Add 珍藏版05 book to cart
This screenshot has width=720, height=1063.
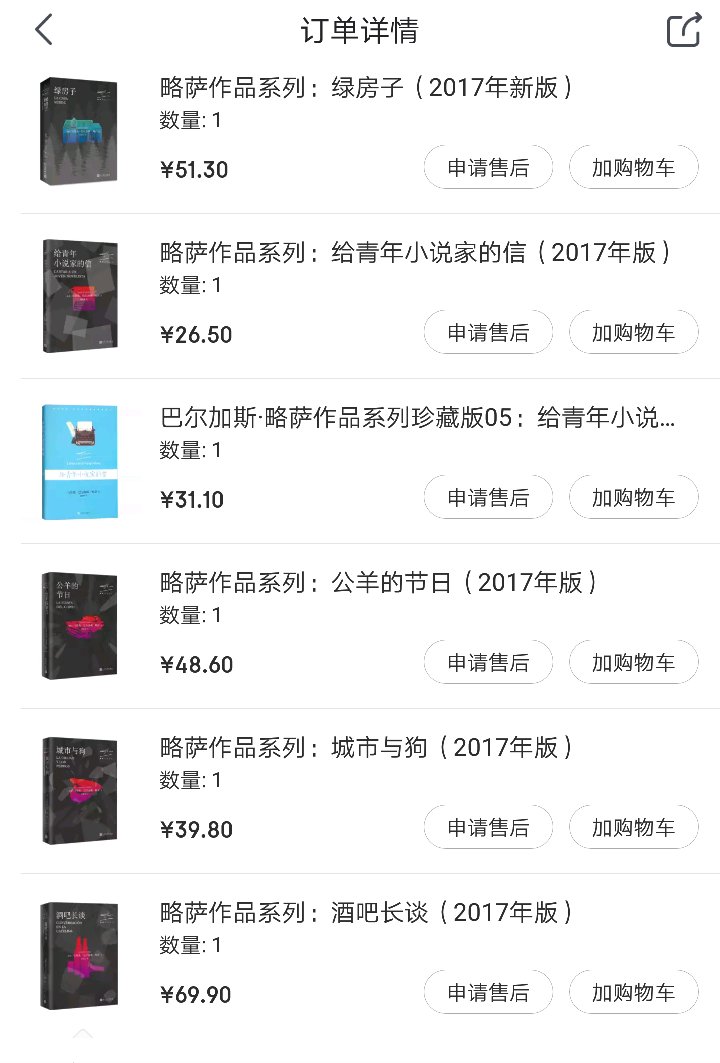coord(633,498)
